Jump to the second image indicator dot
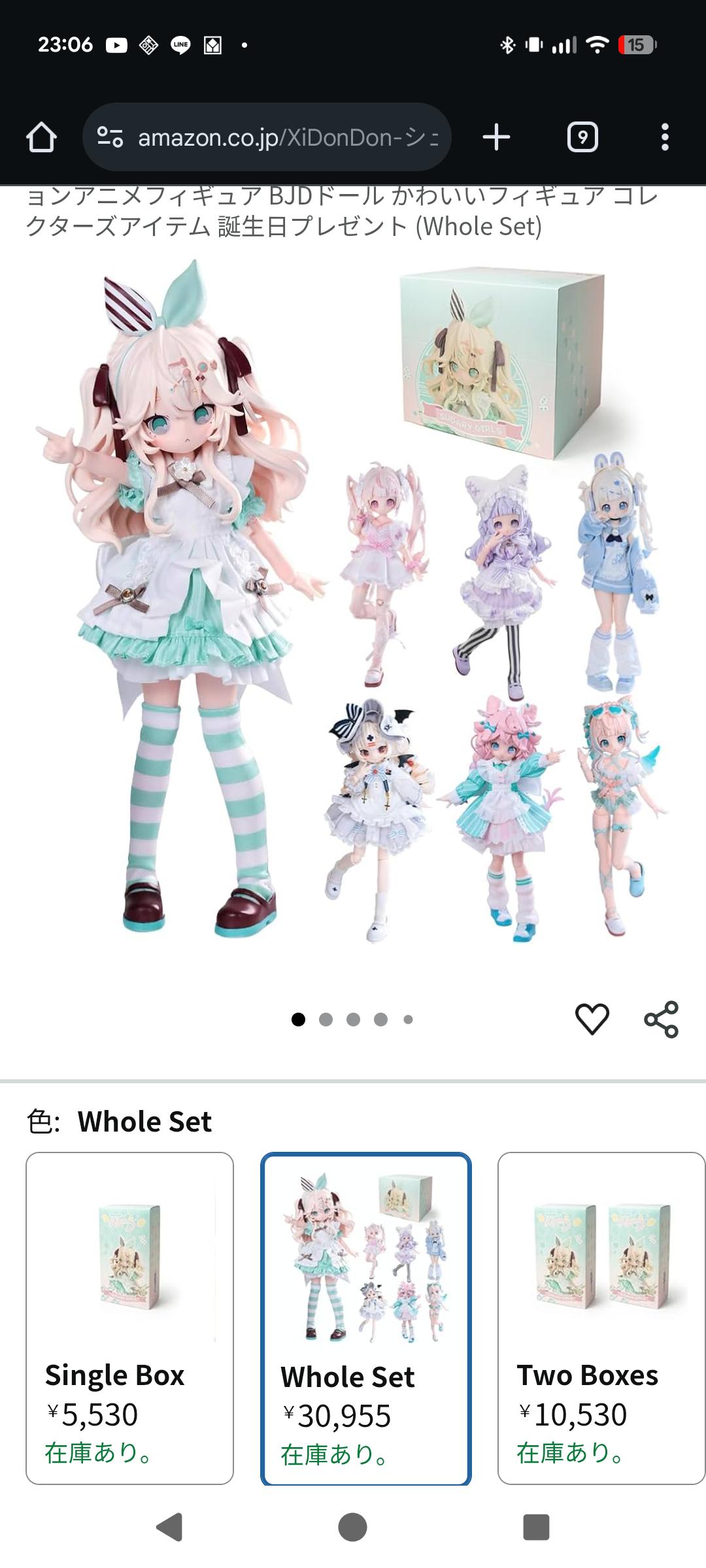The image size is (706, 1568). coord(326,1020)
